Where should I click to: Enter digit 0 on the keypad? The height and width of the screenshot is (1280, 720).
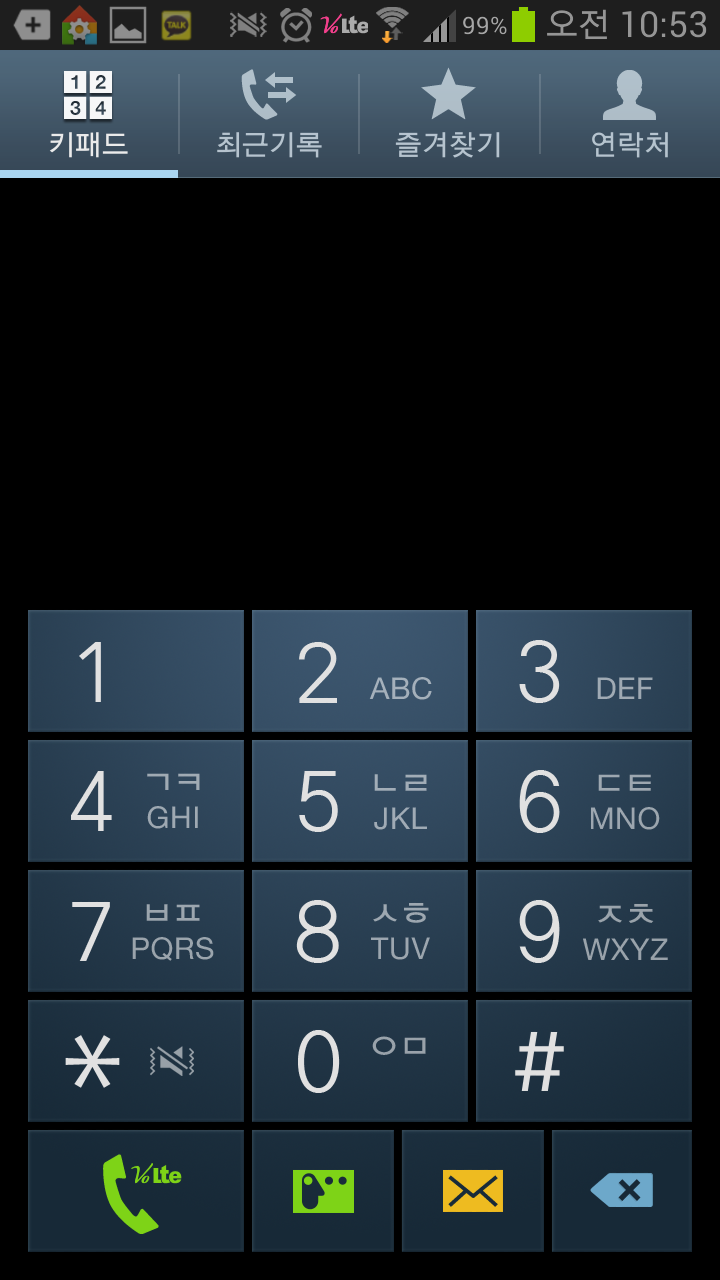[360, 1061]
